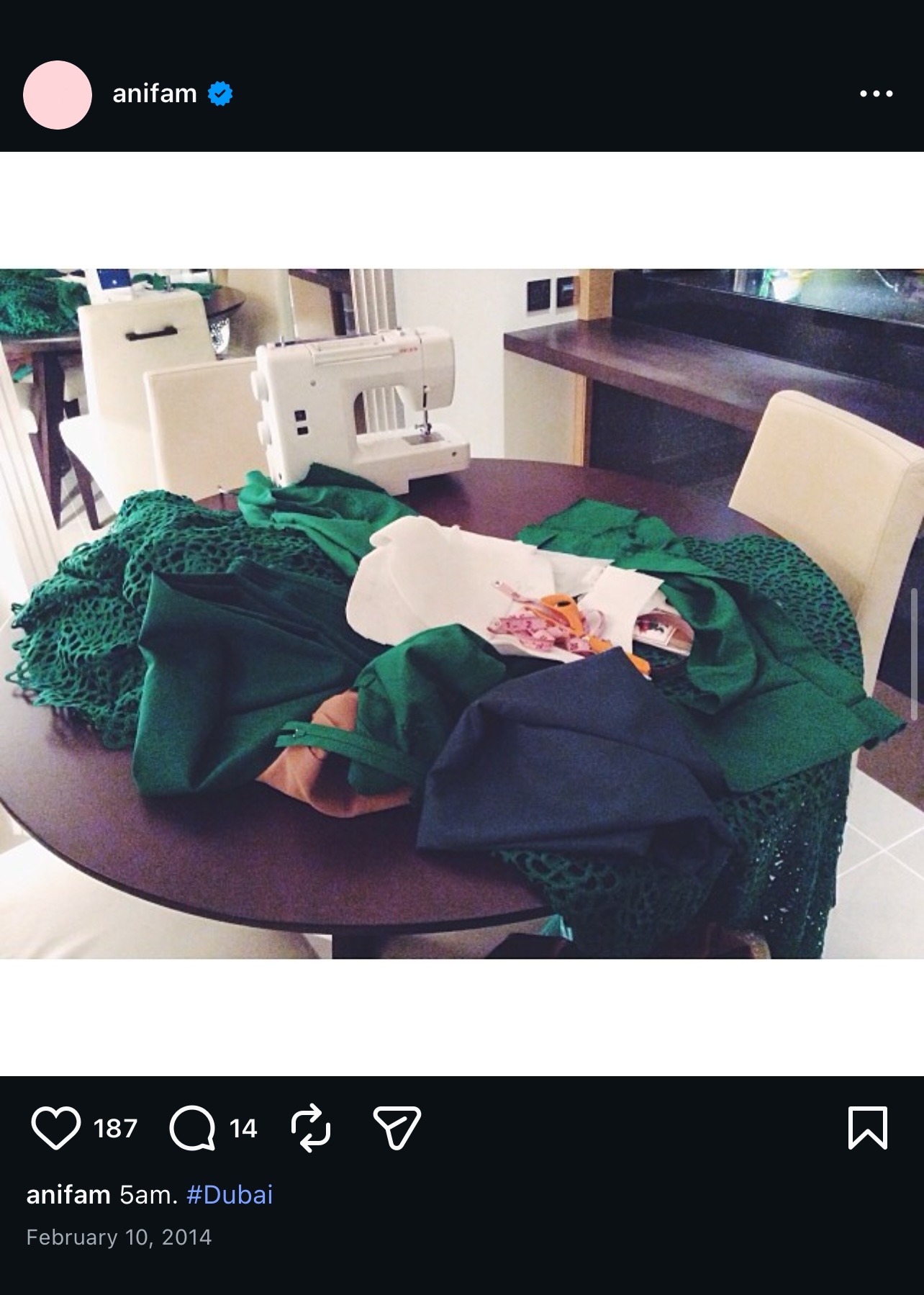Open anifam's profile picture
The width and height of the screenshot is (924, 1295).
pos(58,95)
